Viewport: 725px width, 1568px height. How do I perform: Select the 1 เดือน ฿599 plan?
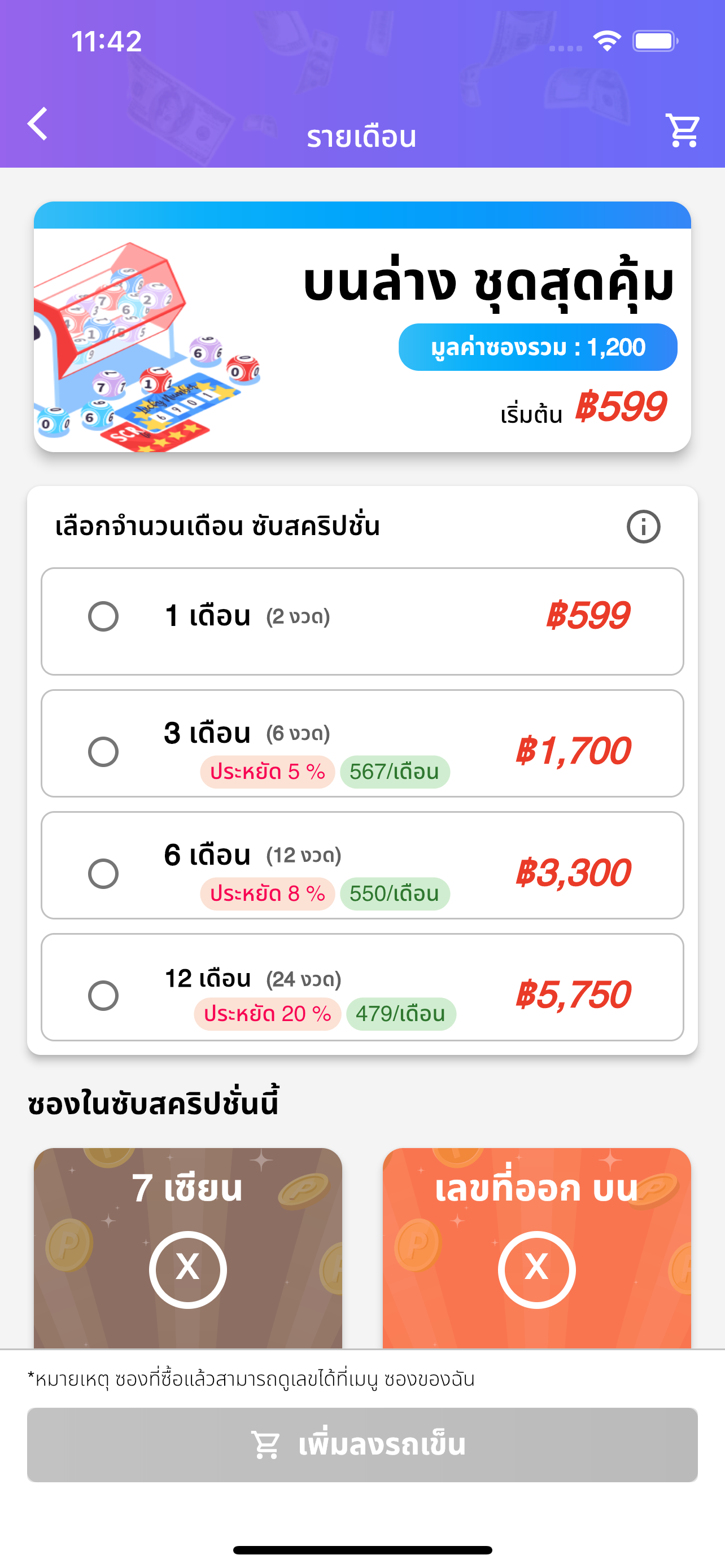[x=362, y=621]
